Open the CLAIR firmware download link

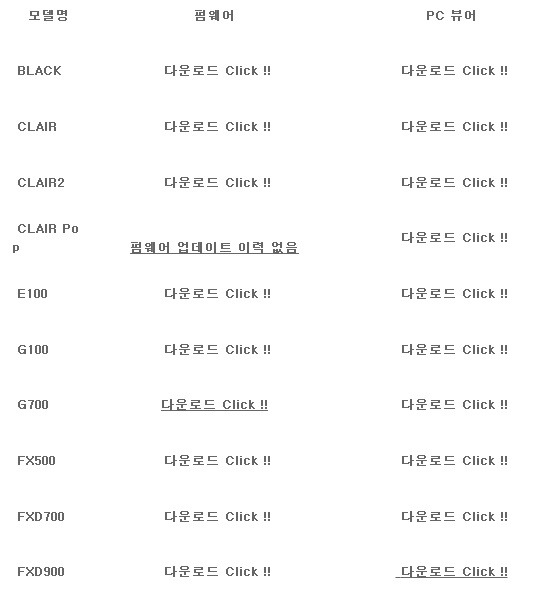[x=217, y=127]
